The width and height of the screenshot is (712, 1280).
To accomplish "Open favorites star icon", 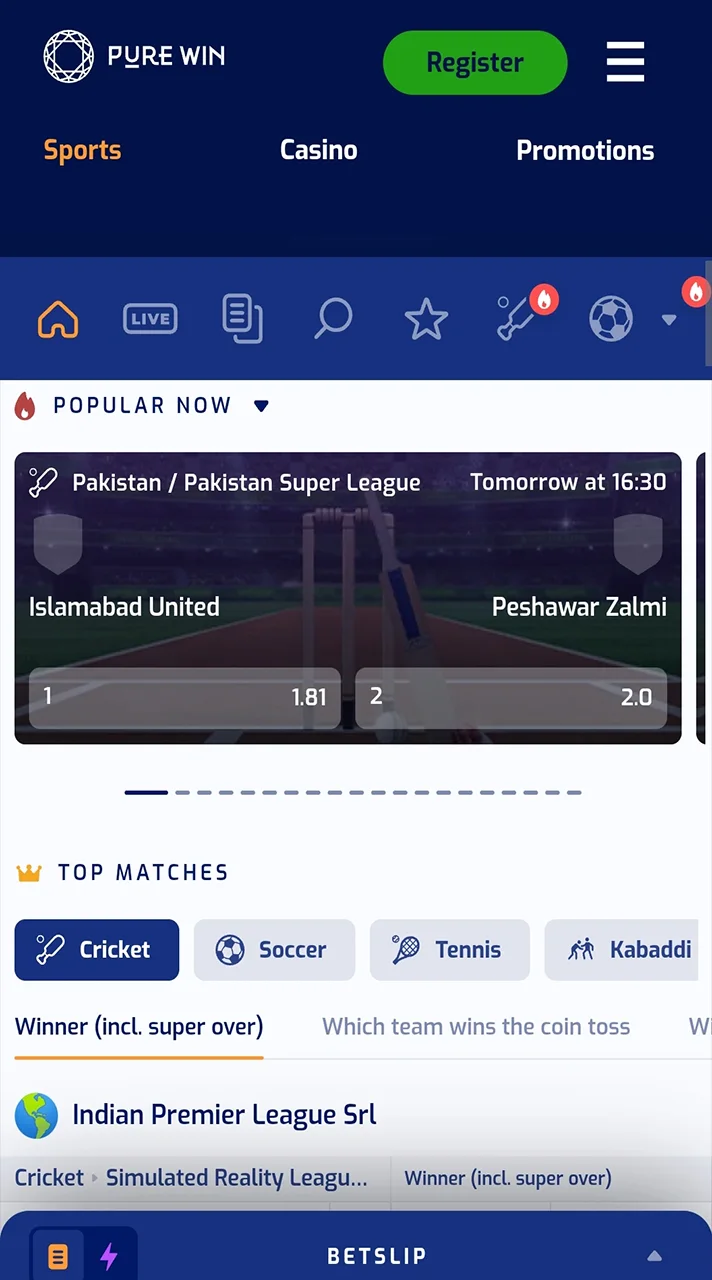I will 426,320.
